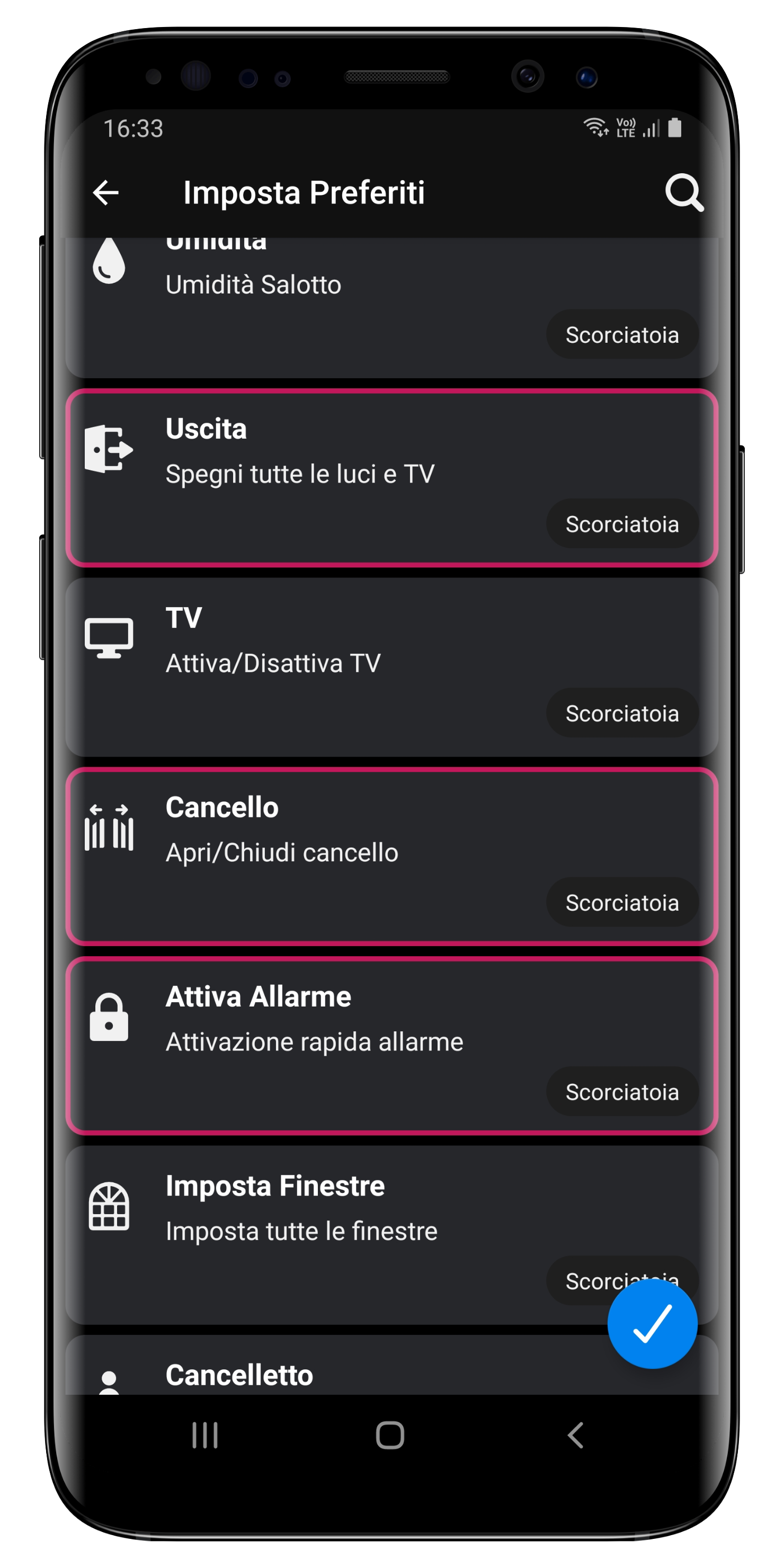Image resolution: width=784 pixels, height=1568 pixels.
Task: Create a Scorciatoia for Cancello
Action: (621, 903)
